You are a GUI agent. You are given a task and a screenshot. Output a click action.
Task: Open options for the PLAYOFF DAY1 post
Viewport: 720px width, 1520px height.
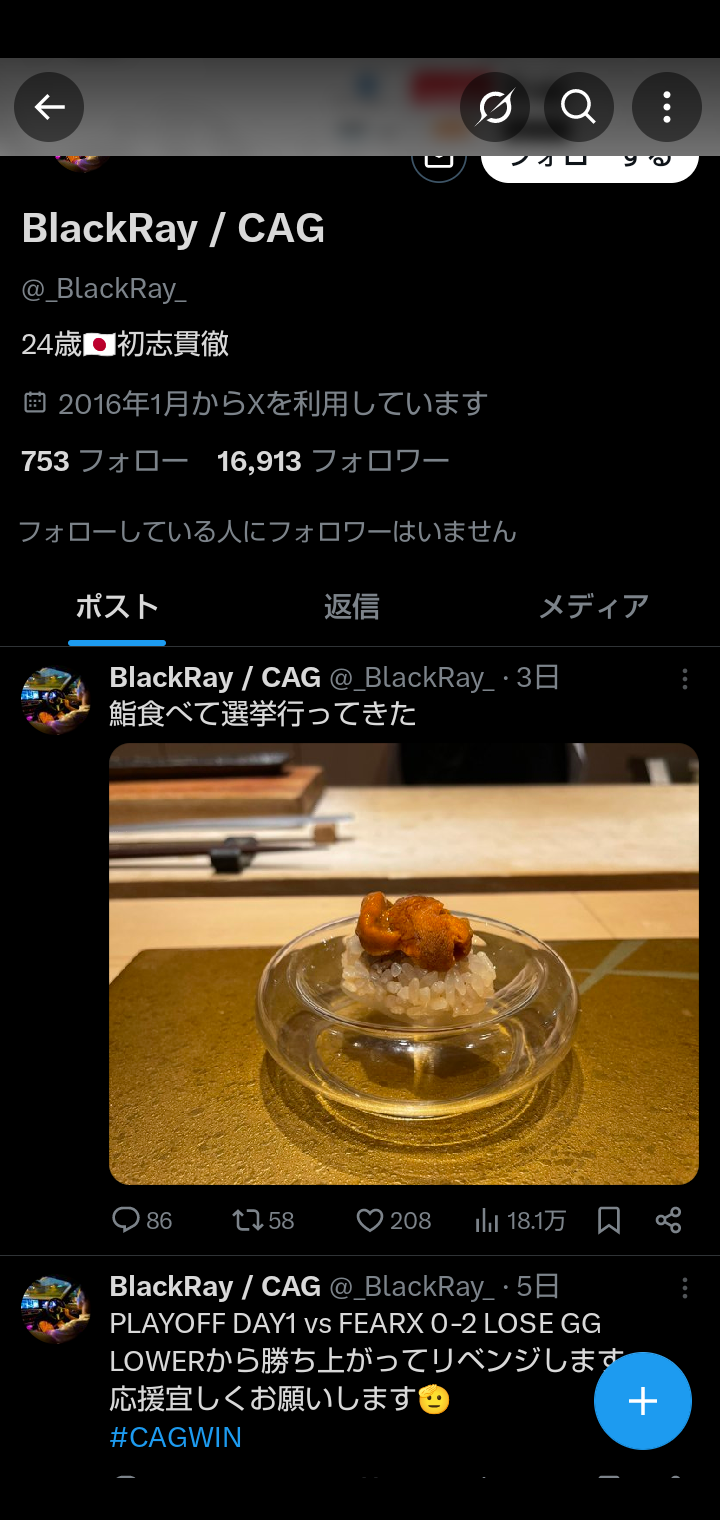point(685,1288)
